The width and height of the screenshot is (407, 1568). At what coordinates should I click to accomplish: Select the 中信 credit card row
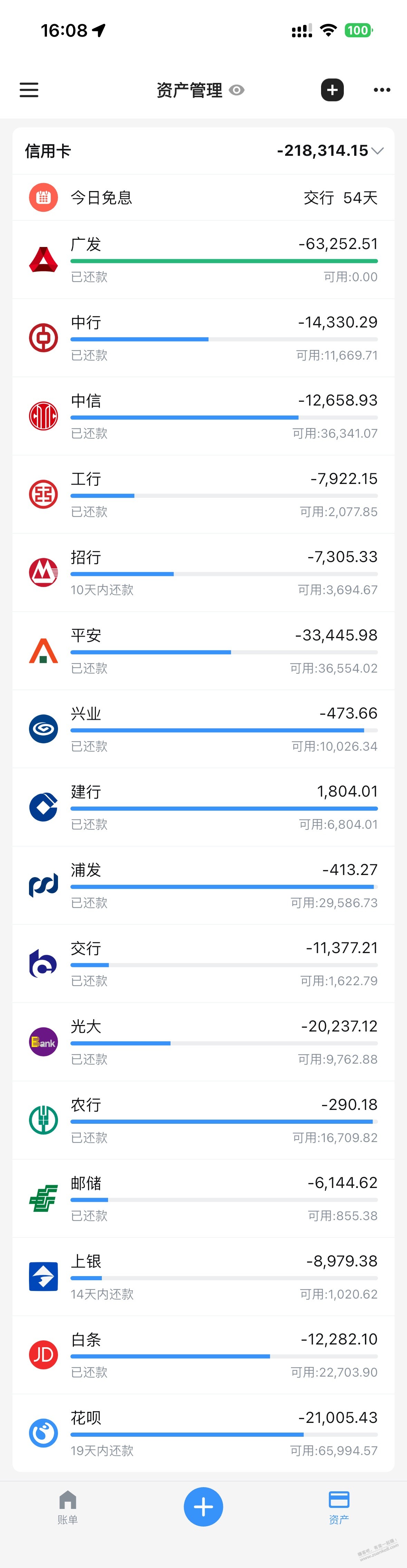pos(203,416)
